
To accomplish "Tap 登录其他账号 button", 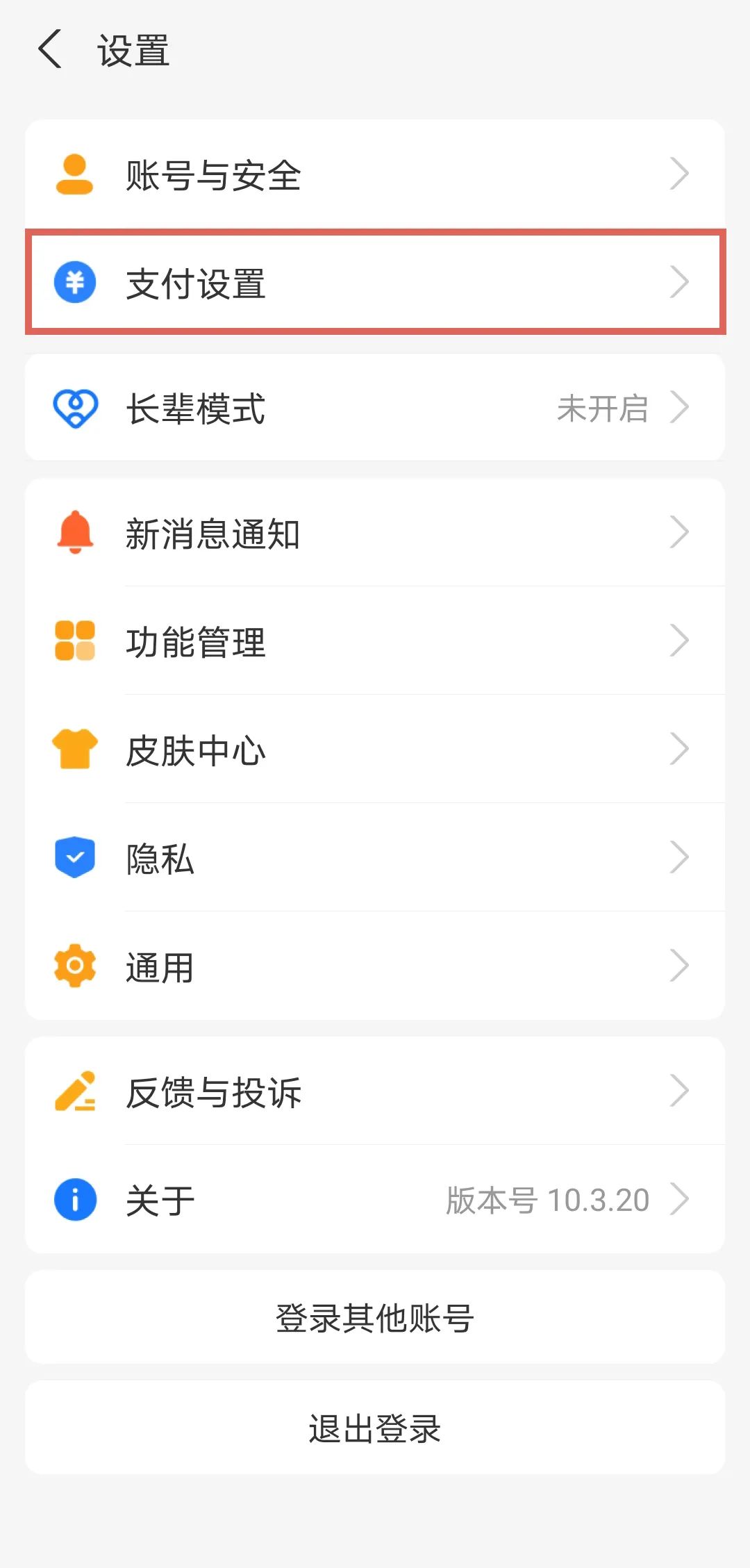I will tap(375, 1318).
